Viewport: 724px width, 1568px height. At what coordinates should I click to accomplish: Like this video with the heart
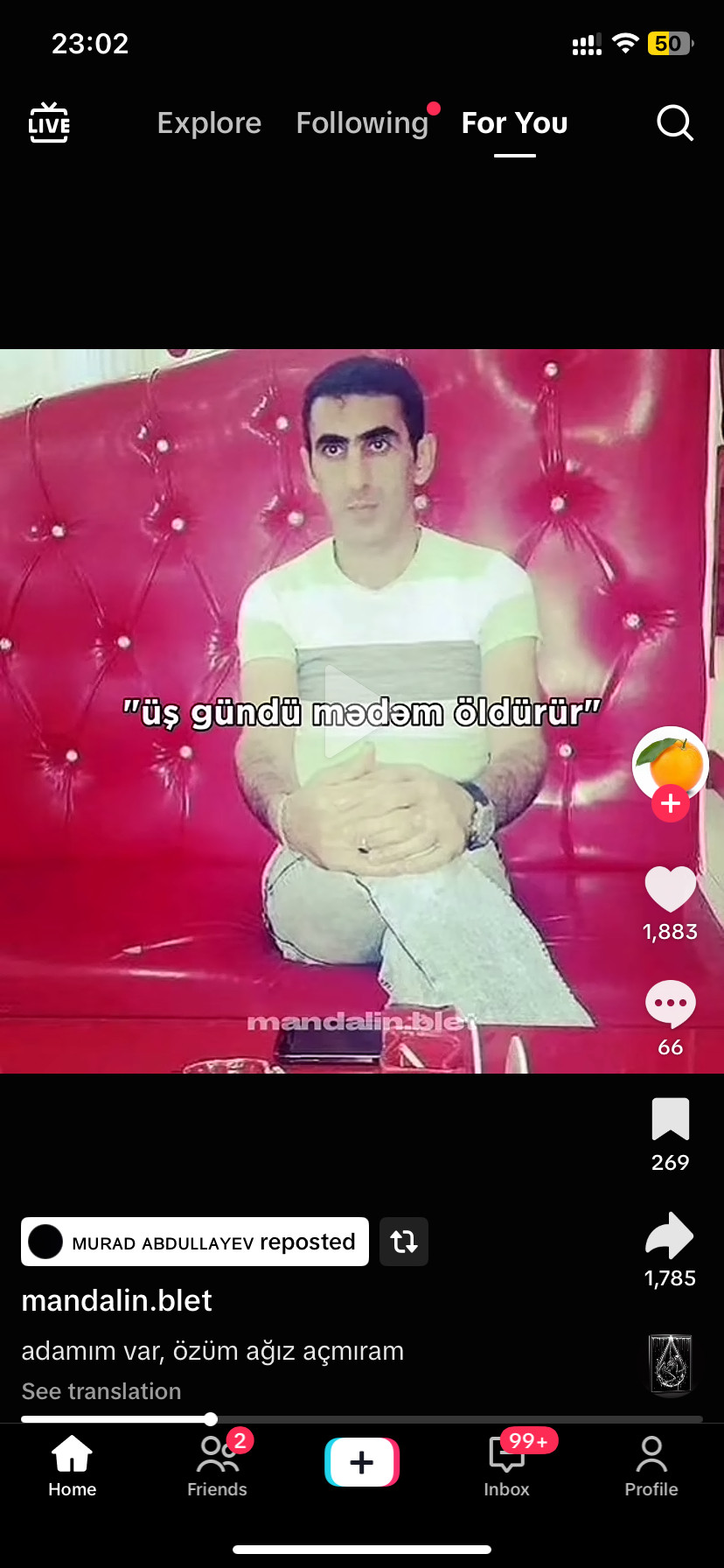coord(670,890)
